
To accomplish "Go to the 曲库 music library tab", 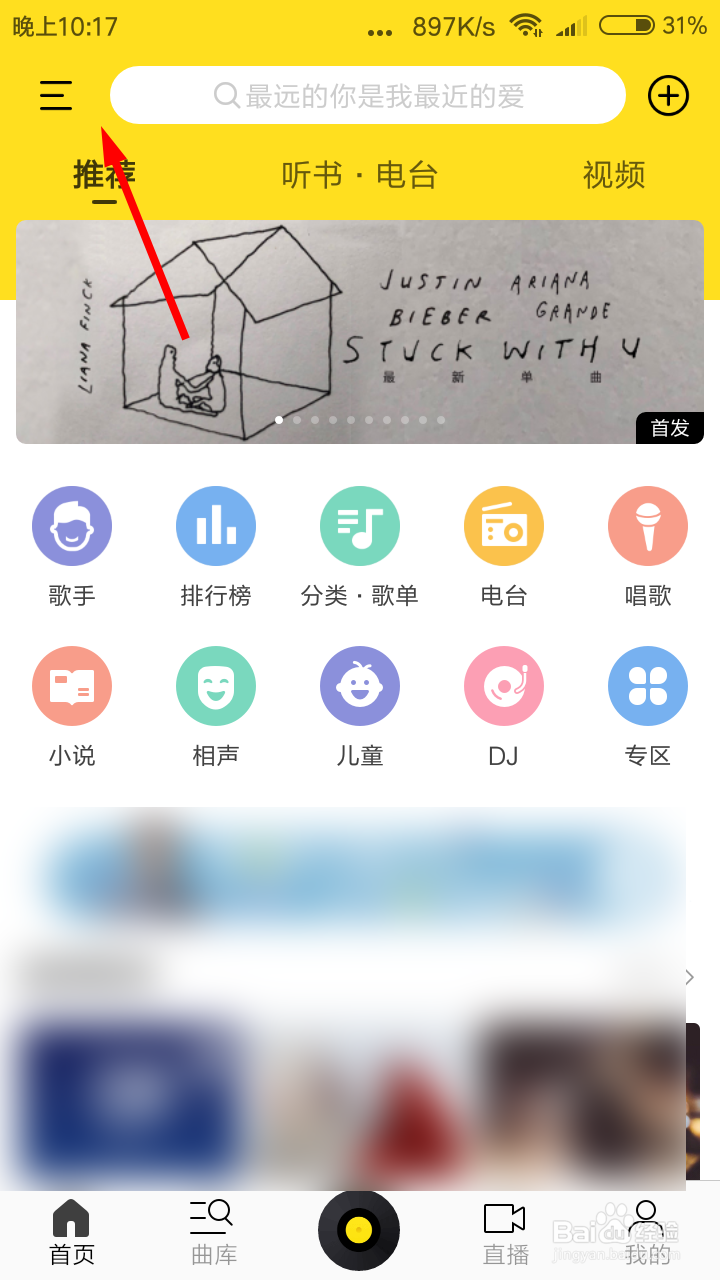I will [x=212, y=1230].
